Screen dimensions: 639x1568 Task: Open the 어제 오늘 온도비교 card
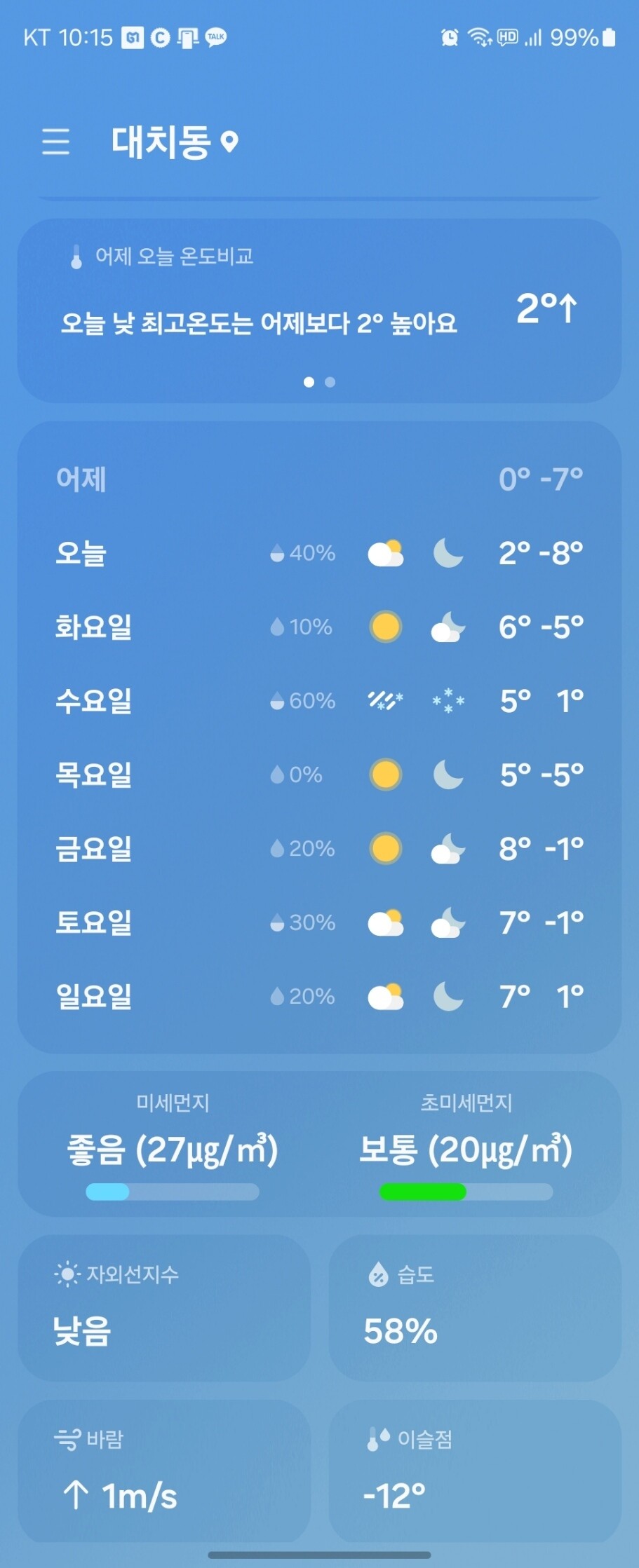[319, 311]
